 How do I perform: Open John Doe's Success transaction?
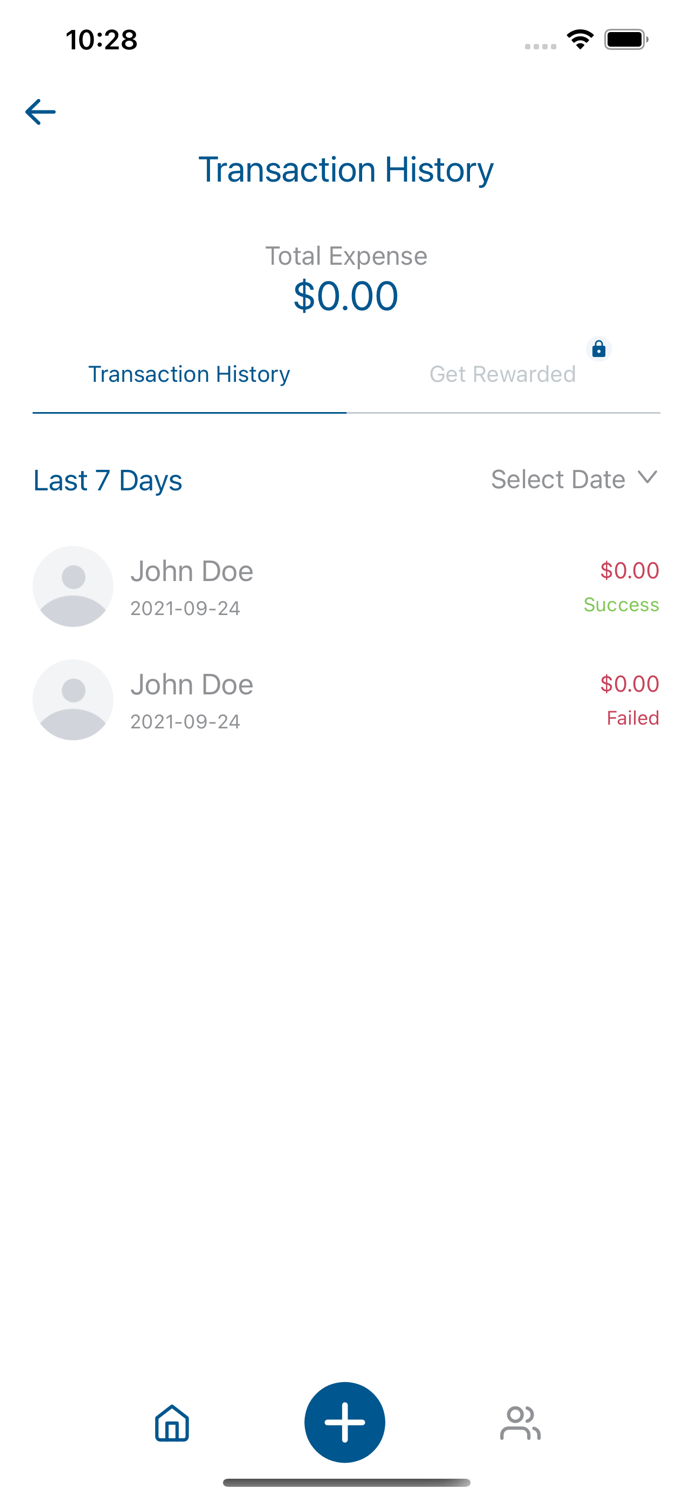pos(346,586)
